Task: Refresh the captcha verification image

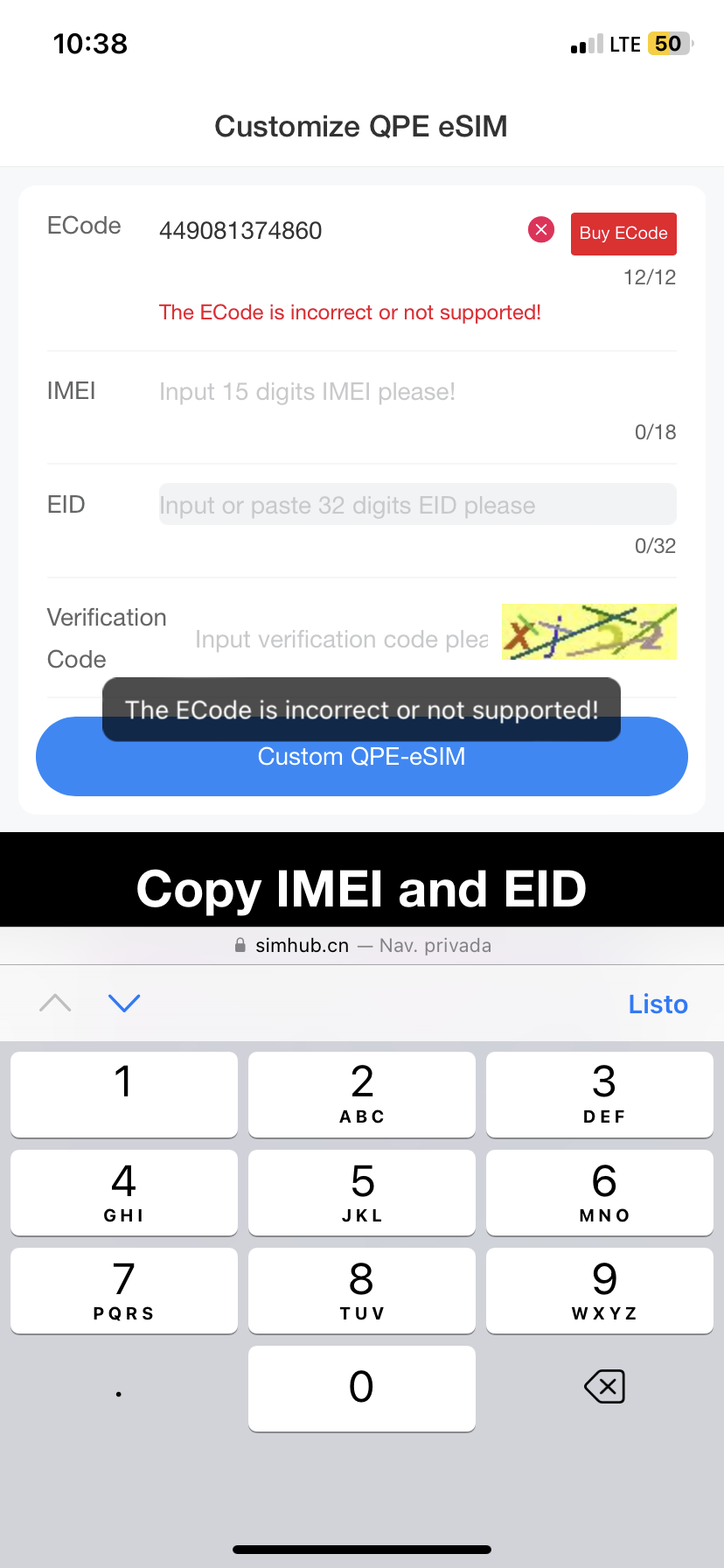Action: pos(588,632)
